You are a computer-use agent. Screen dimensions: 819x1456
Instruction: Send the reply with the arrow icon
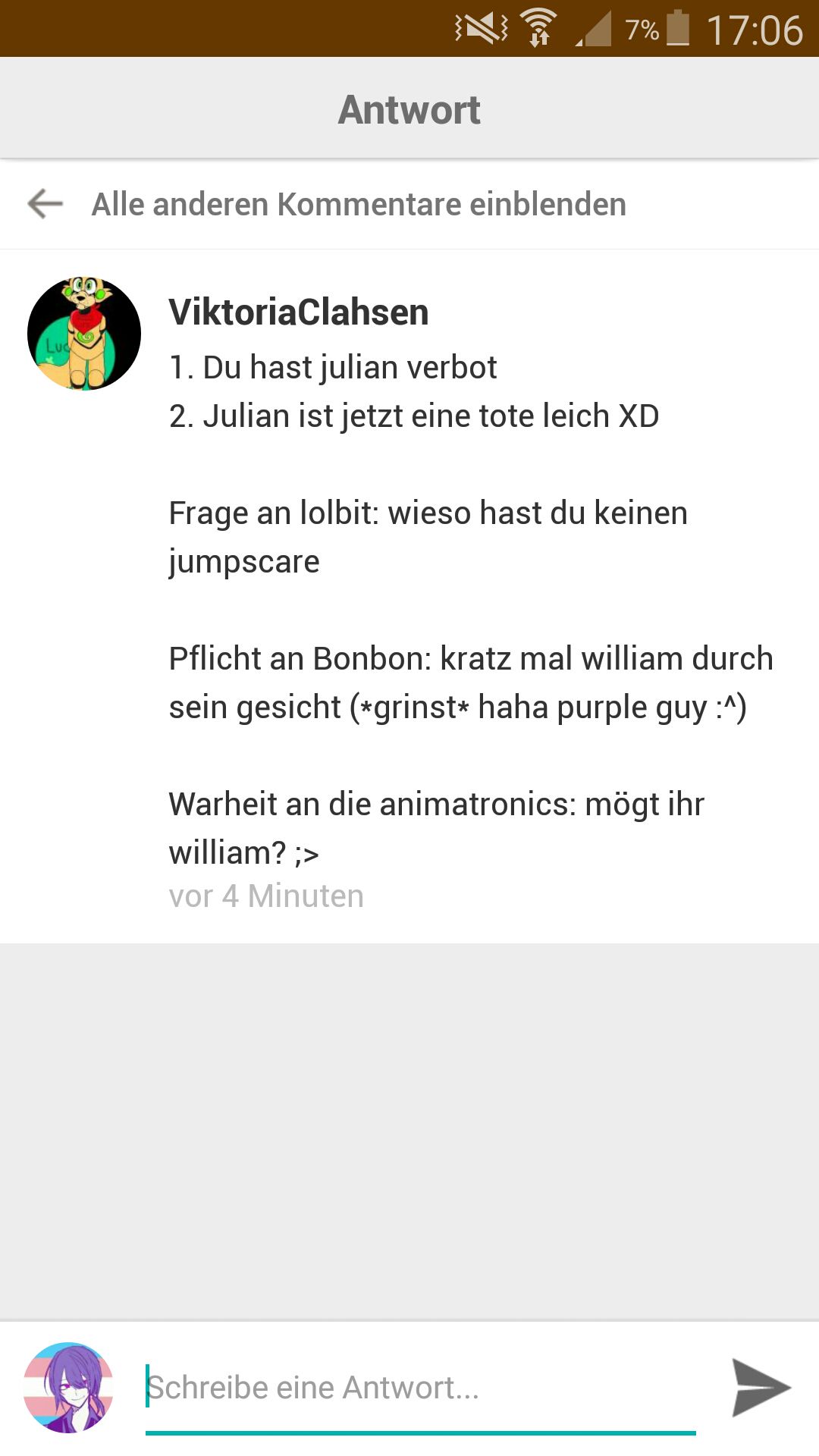761,1388
